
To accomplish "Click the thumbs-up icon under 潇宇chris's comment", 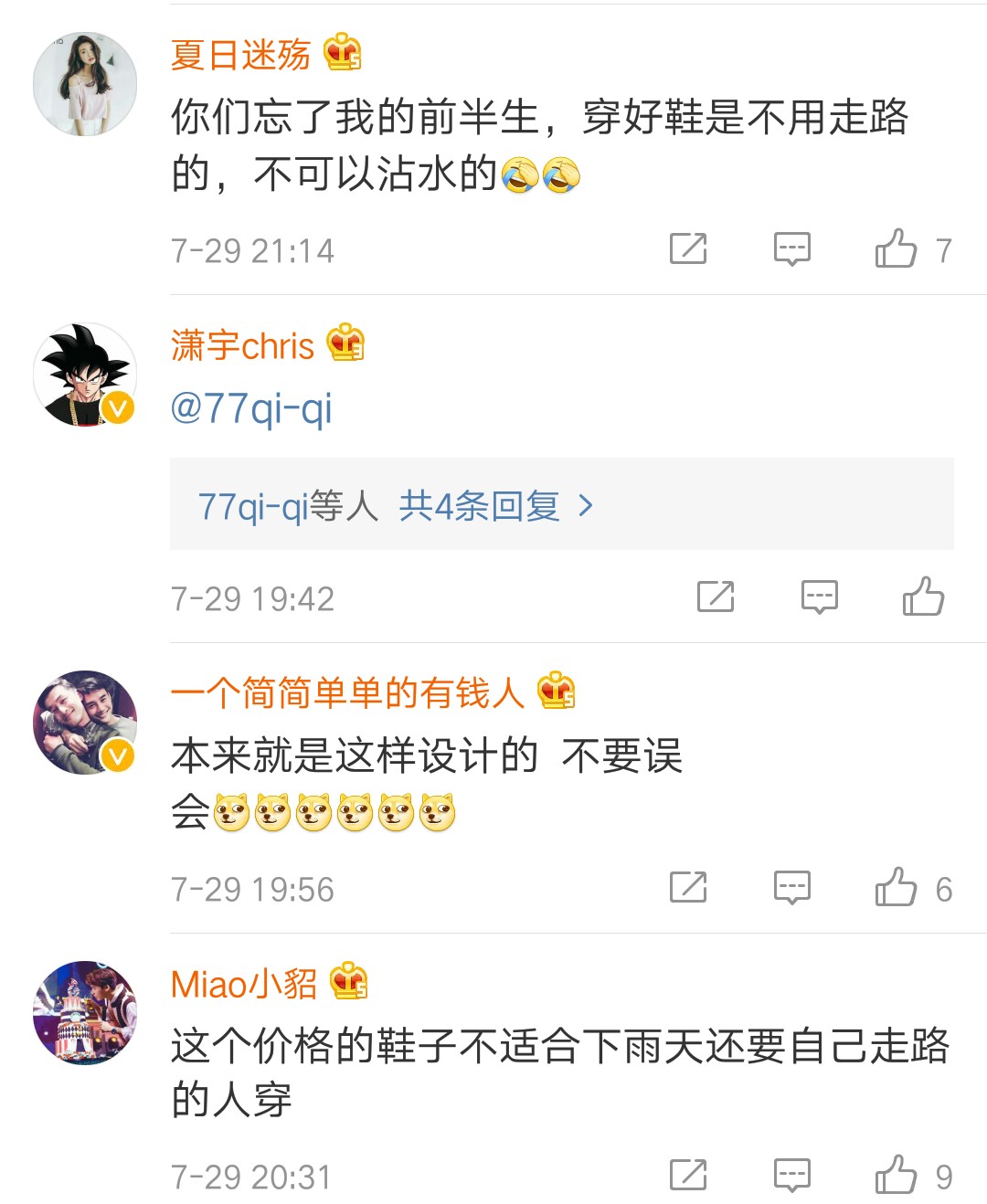I will [x=925, y=598].
